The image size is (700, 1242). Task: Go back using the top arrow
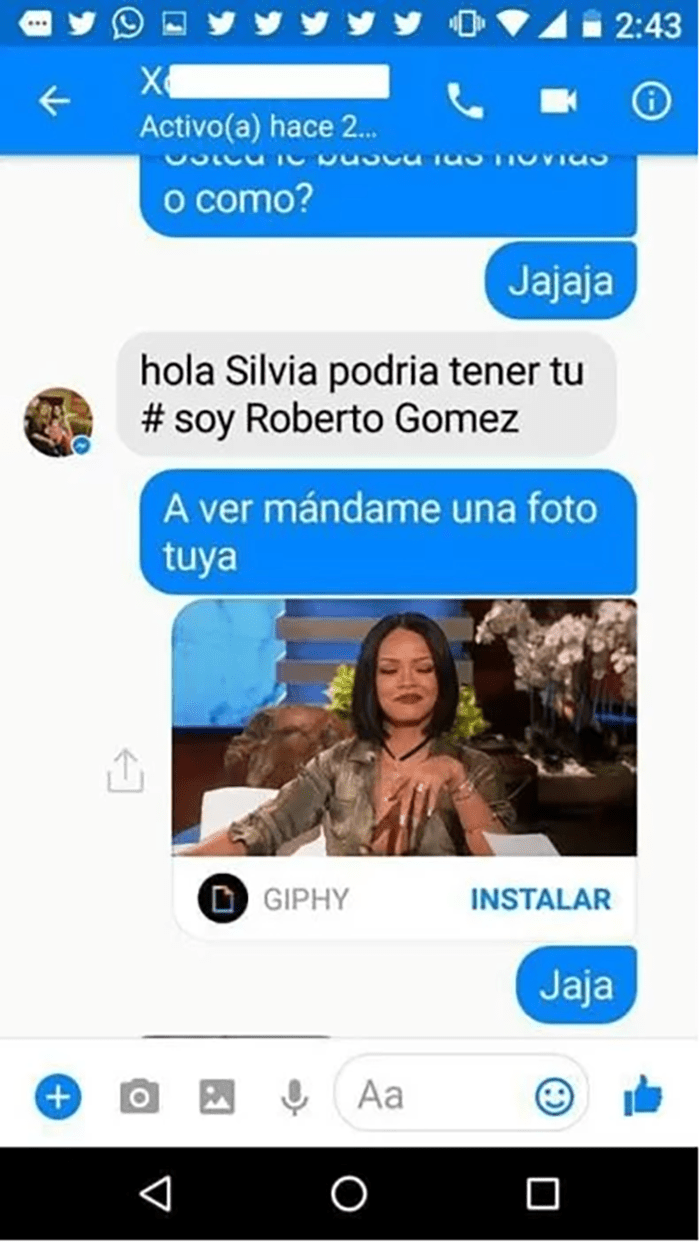point(54,101)
